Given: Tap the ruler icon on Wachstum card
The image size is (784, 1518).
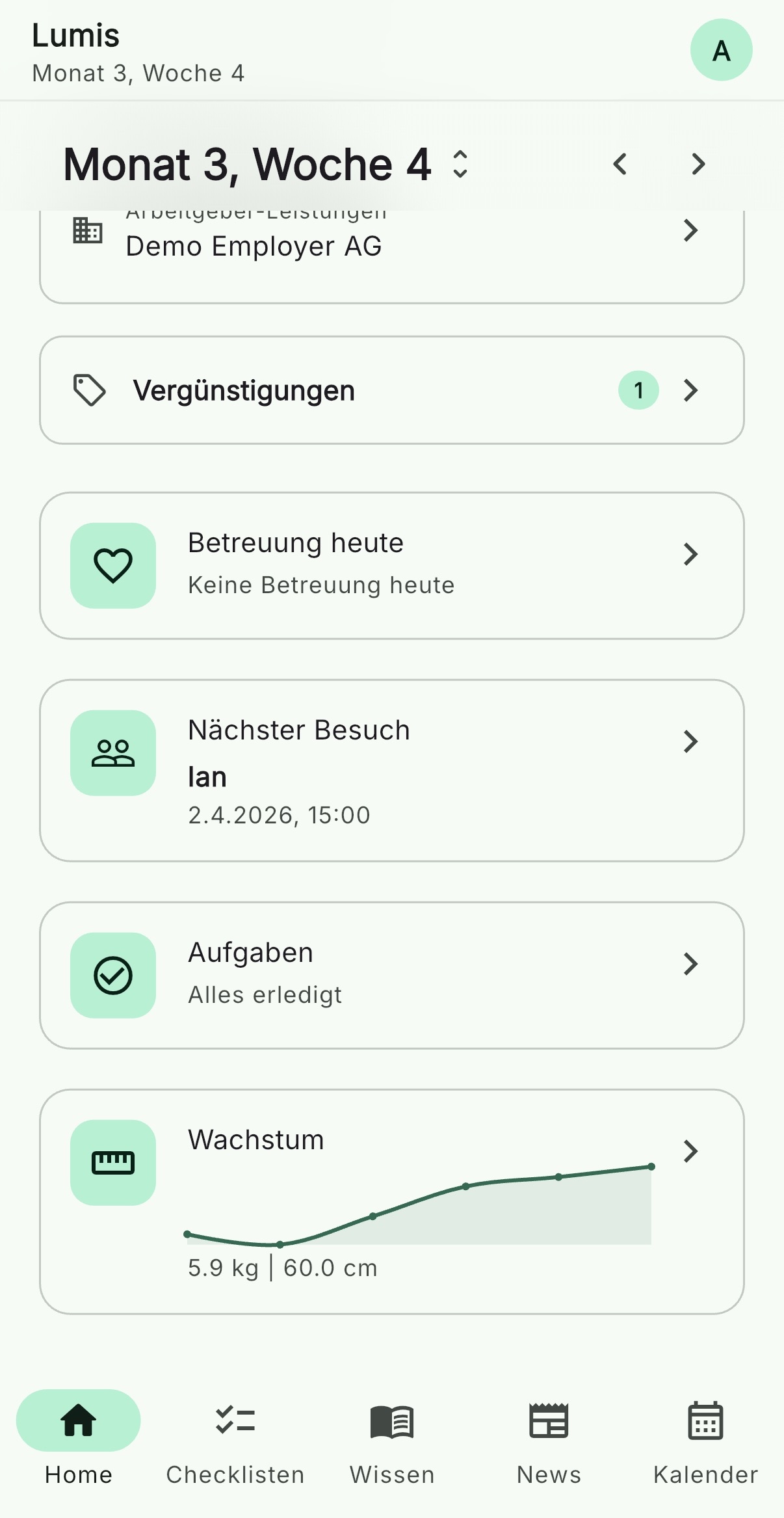Looking at the screenshot, I should pos(113,1161).
